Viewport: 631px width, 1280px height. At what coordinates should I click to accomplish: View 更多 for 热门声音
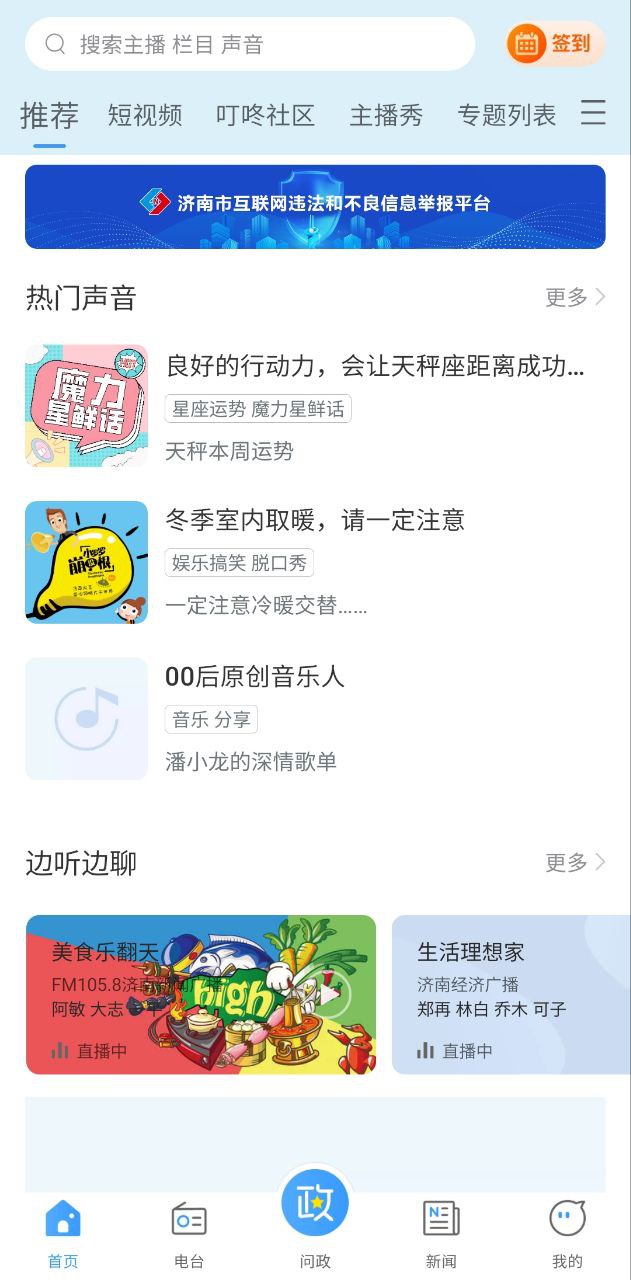click(575, 297)
